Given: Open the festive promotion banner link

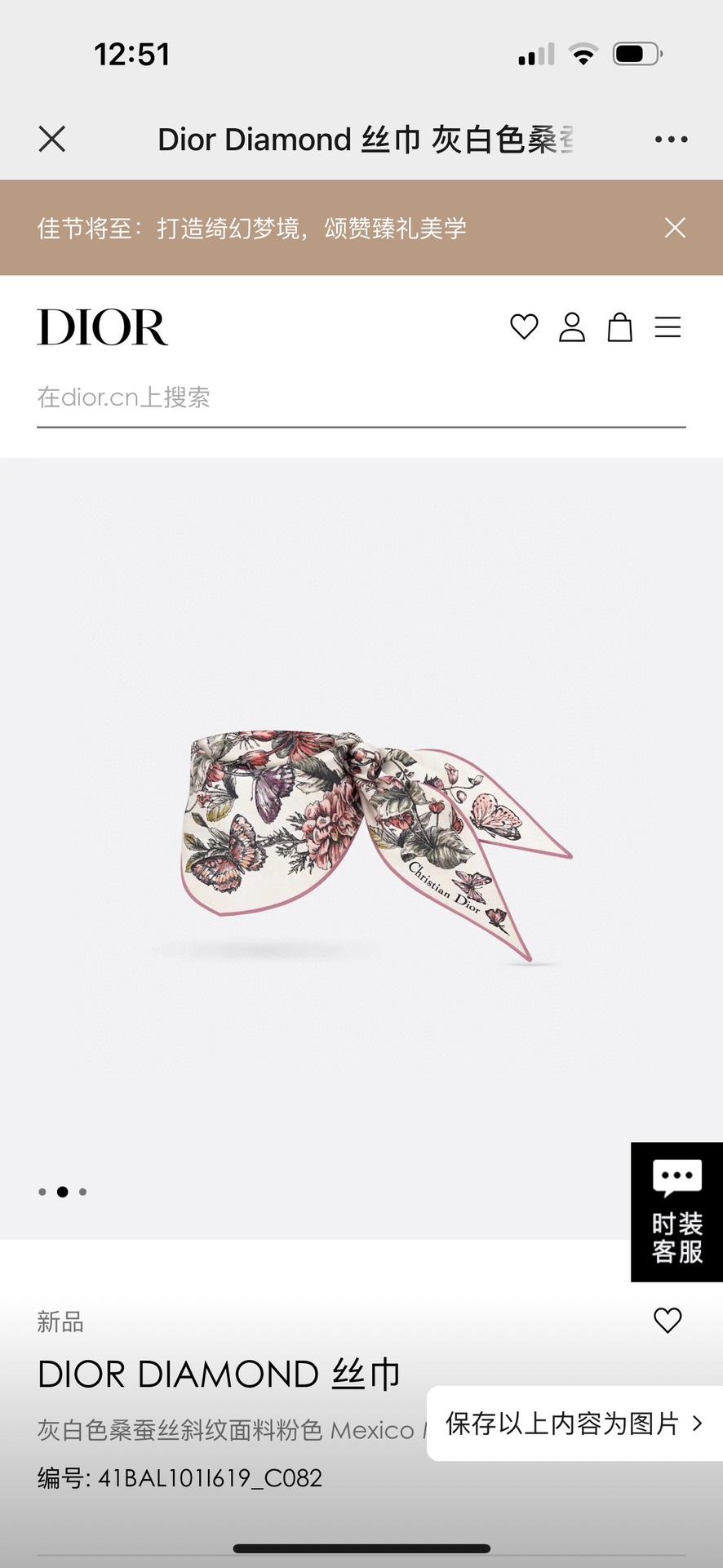Looking at the screenshot, I should pyautogui.click(x=251, y=229).
